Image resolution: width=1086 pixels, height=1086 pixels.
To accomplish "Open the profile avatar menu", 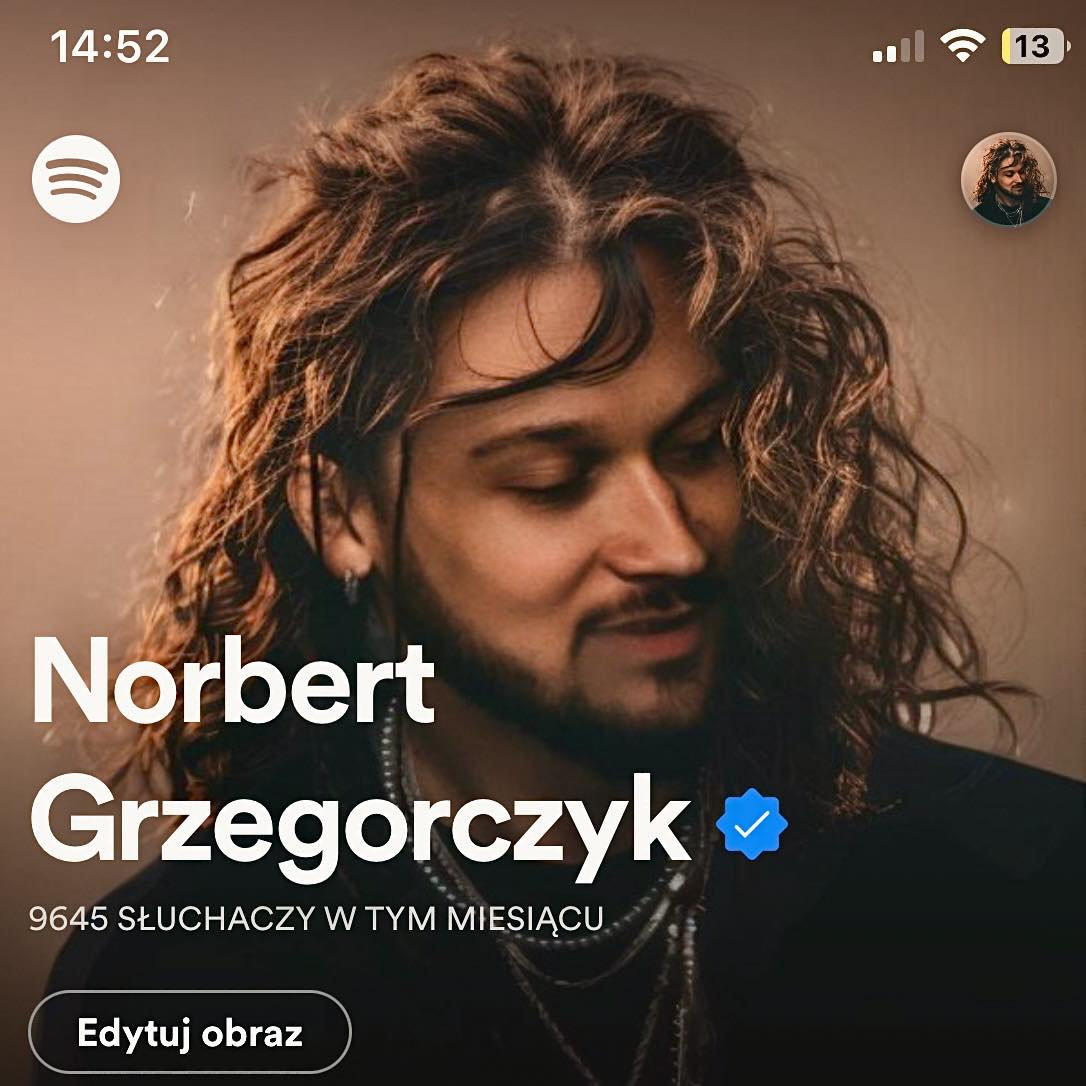I will click(1008, 180).
